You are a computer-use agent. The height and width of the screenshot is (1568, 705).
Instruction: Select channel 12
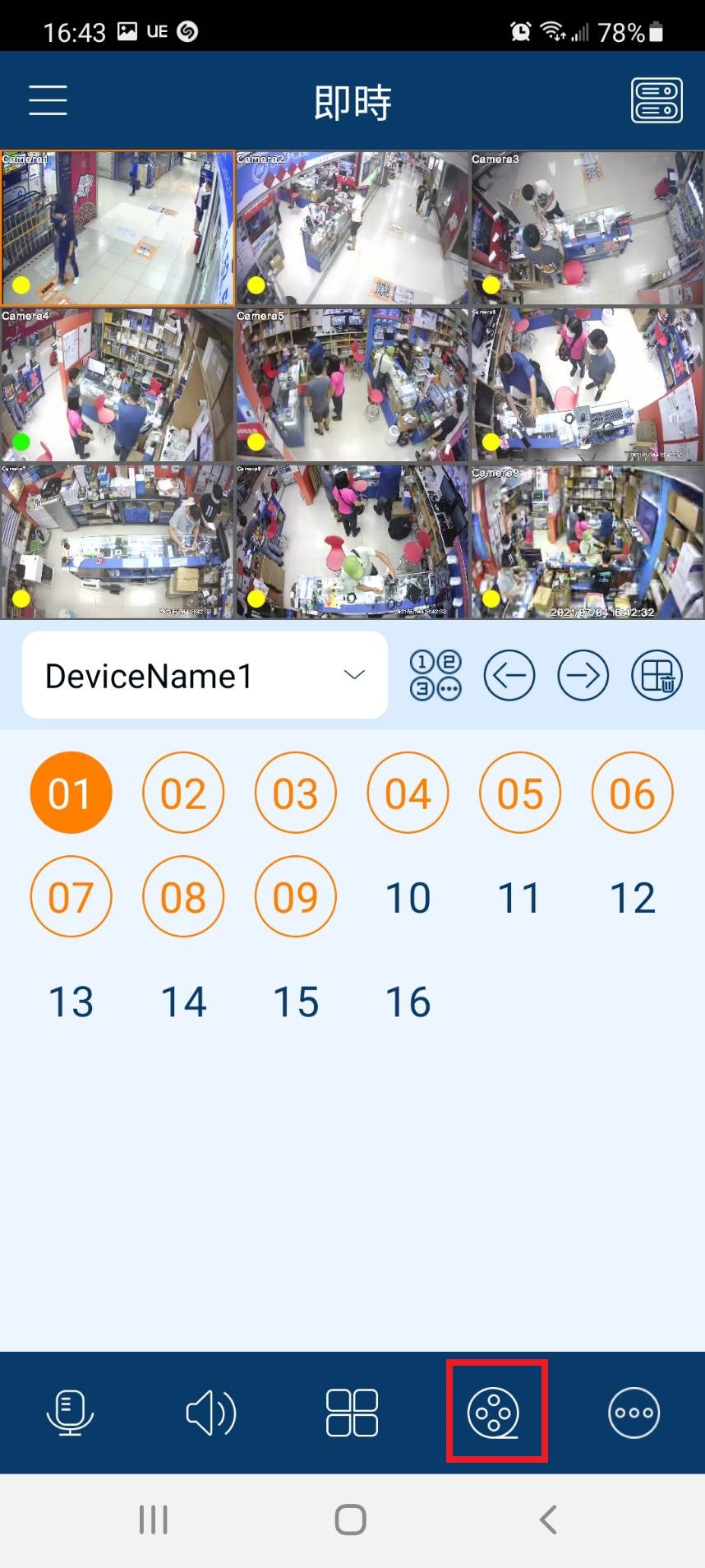click(x=633, y=897)
